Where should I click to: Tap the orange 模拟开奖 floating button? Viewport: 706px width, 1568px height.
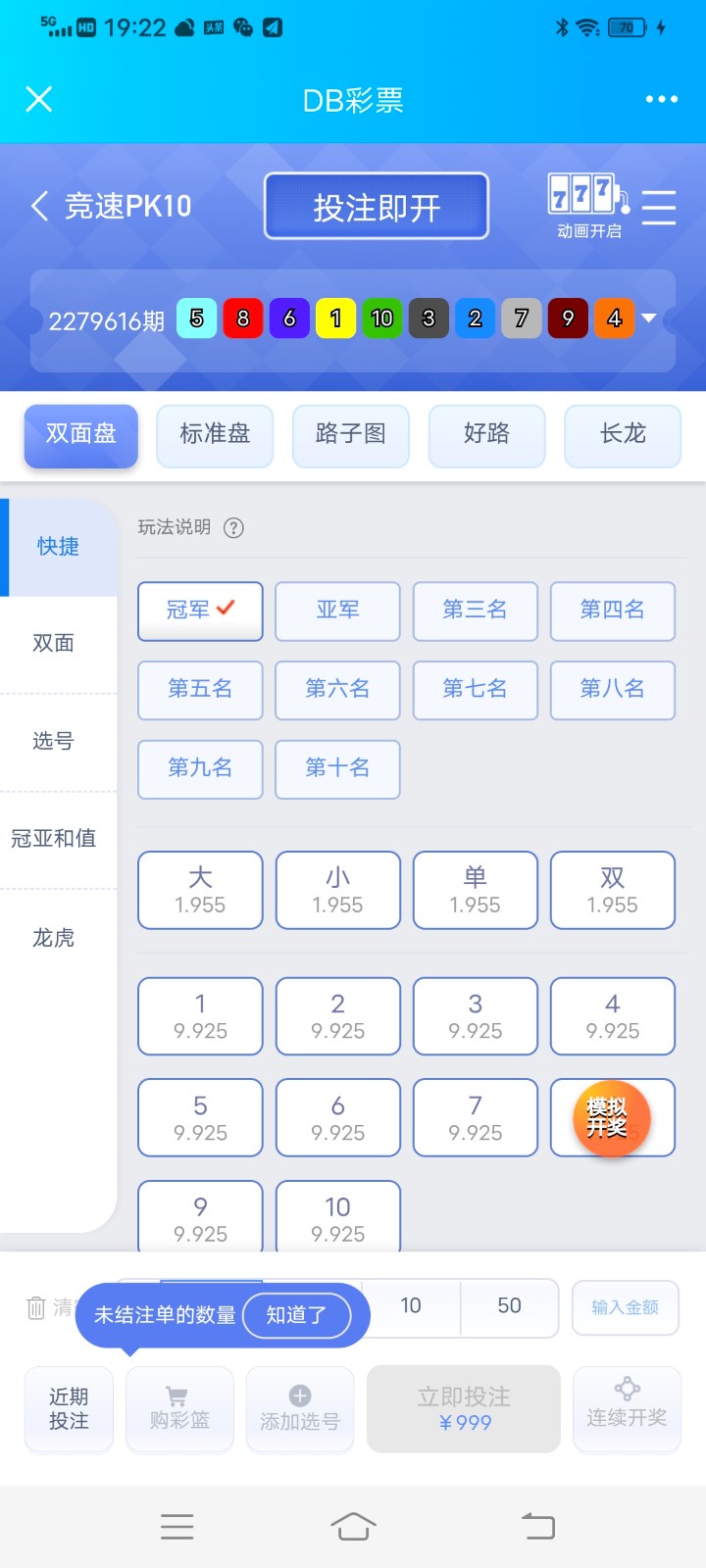pyautogui.click(x=607, y=1117)
